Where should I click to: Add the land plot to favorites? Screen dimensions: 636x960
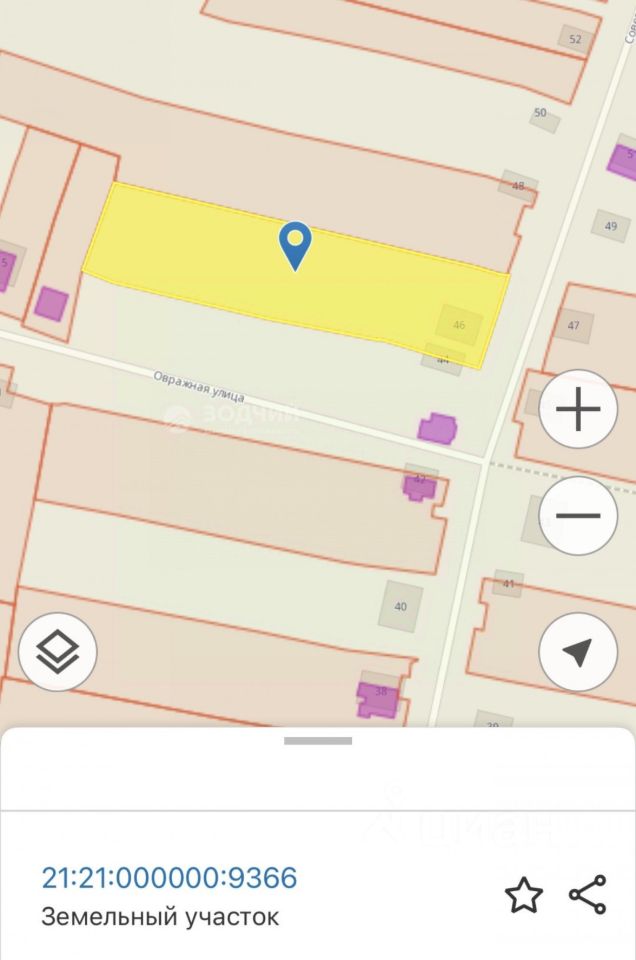(523, 894)
